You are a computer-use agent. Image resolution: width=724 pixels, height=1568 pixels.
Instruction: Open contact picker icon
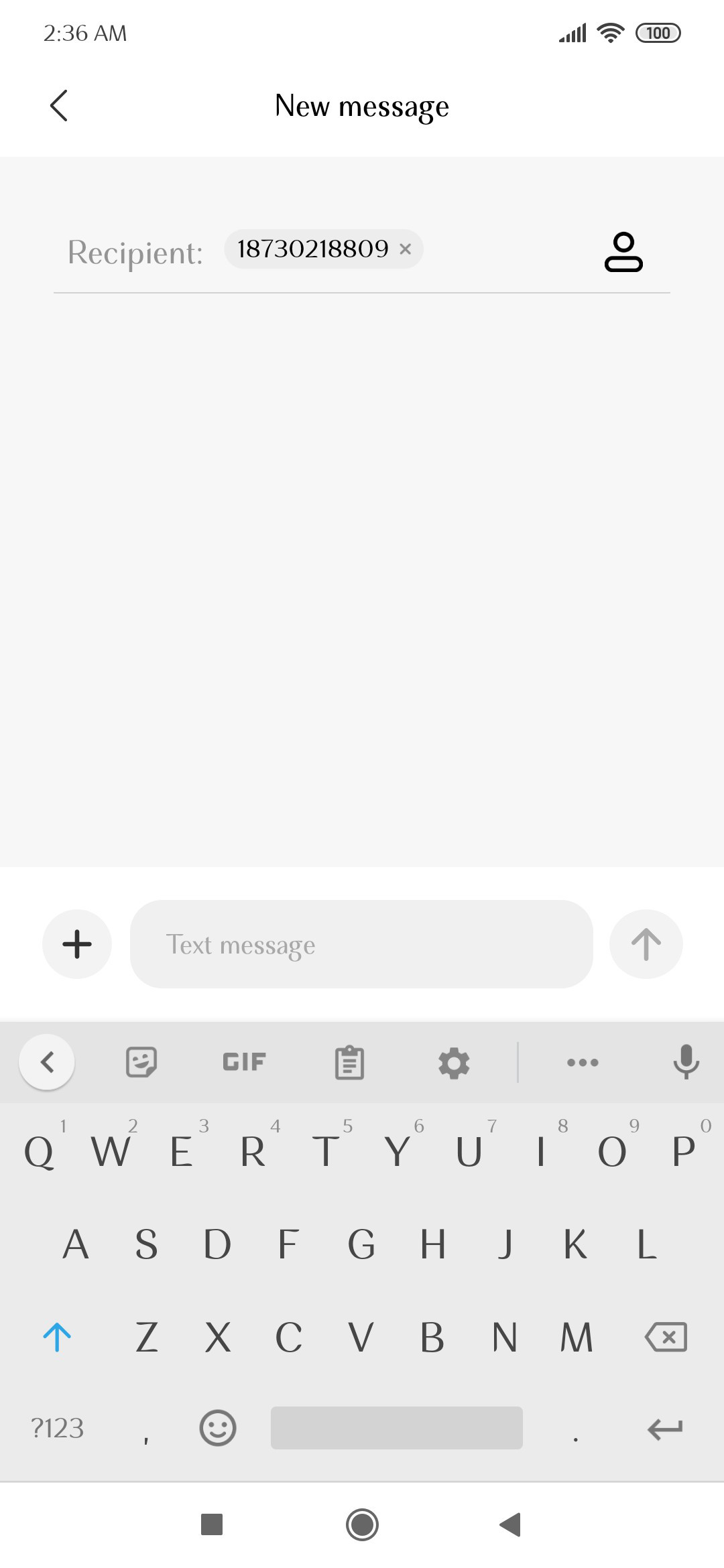click(x=623, y=252)
